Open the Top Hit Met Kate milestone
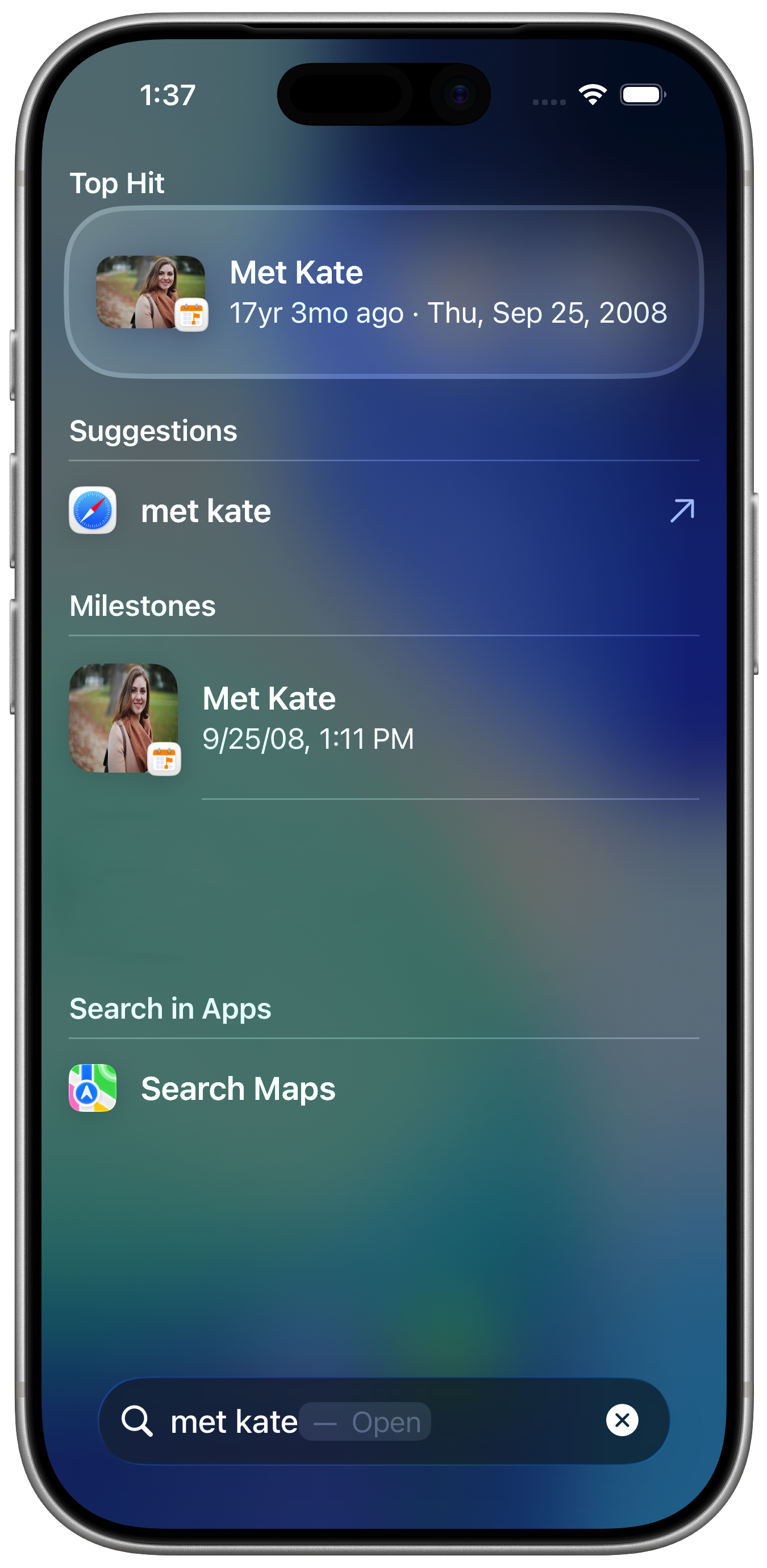Screen dimensions: 767x1568 point(383,291)
